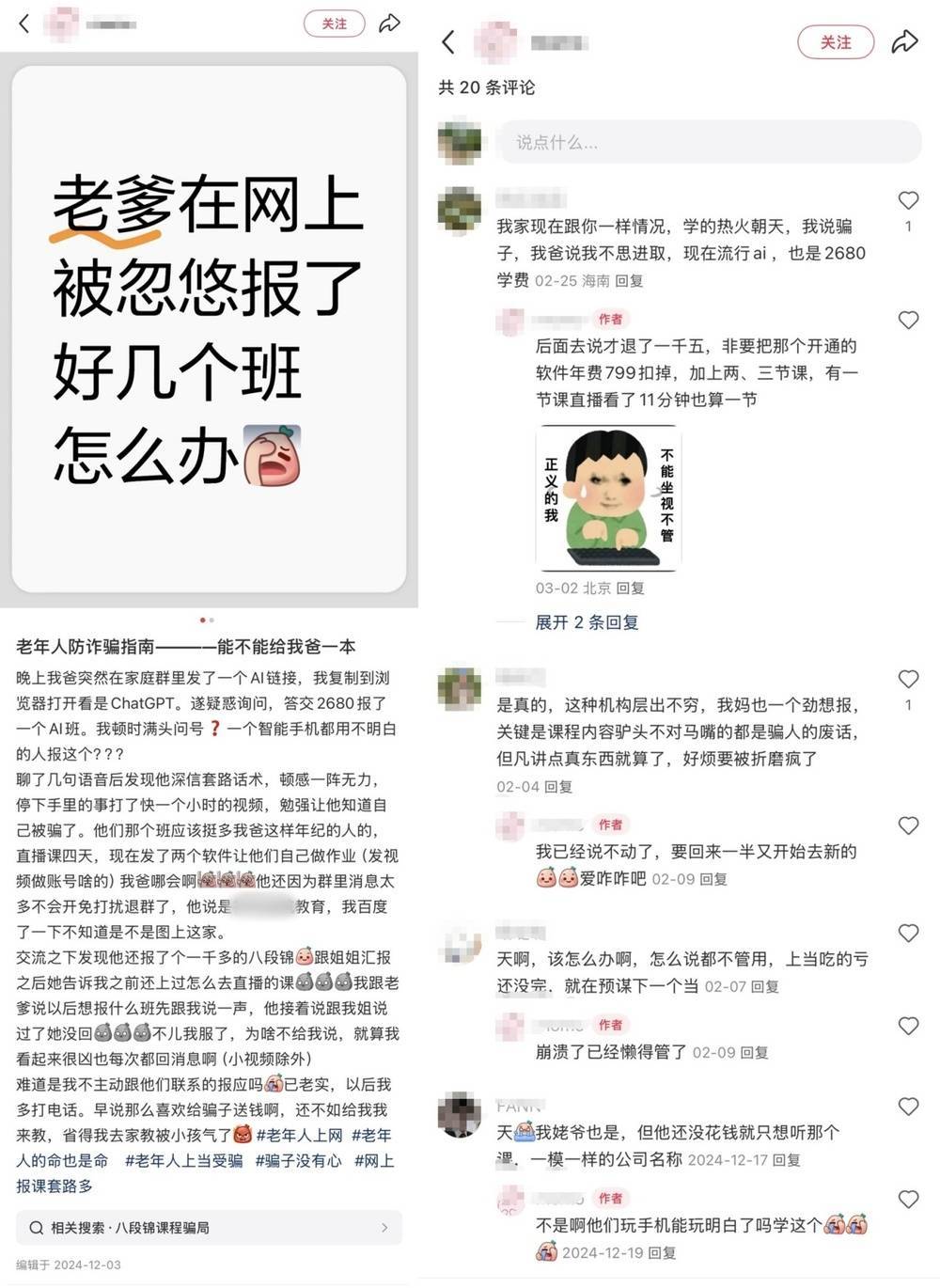
Task: Open hashtag #老年人上网
Action: tap(300, 1136)
